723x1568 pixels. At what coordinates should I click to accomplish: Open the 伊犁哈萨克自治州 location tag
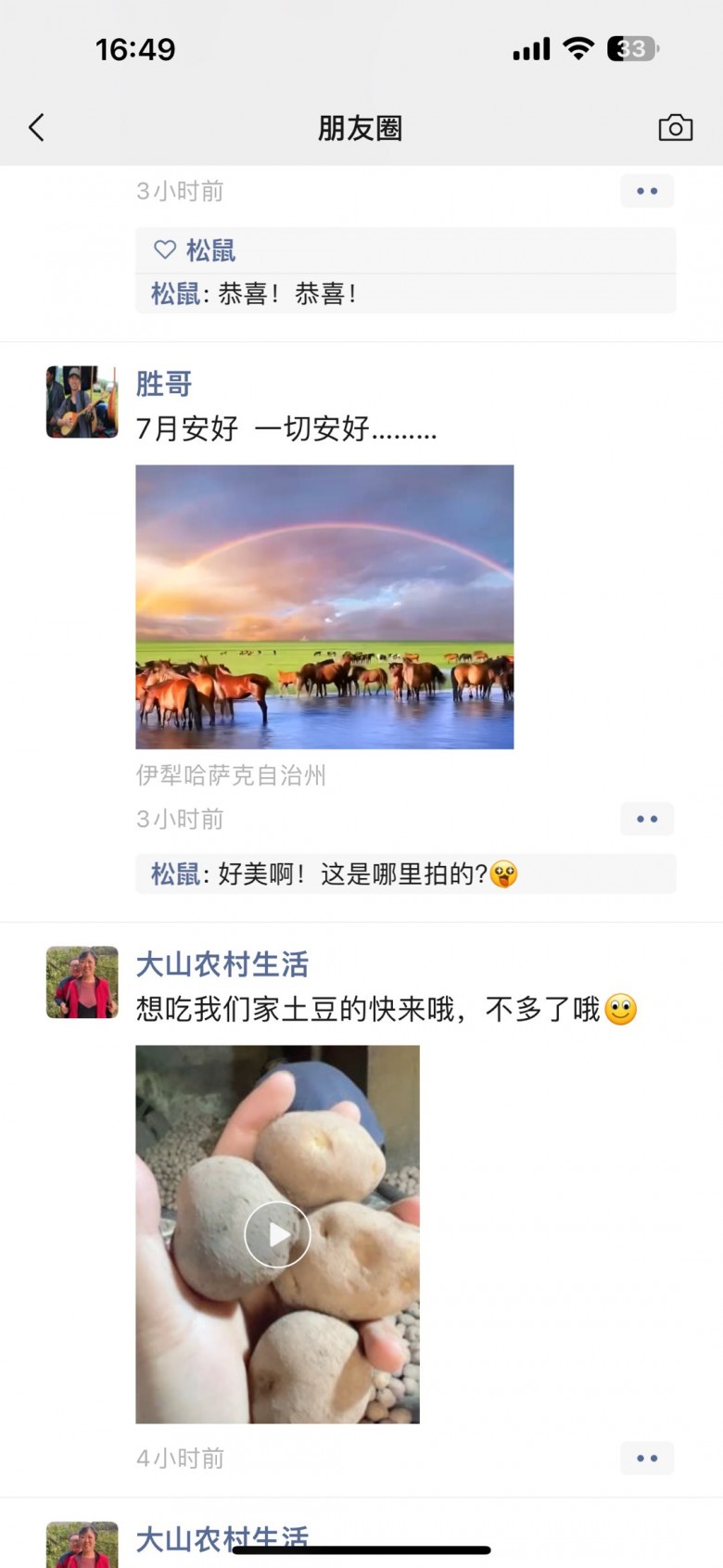(231, 775)
